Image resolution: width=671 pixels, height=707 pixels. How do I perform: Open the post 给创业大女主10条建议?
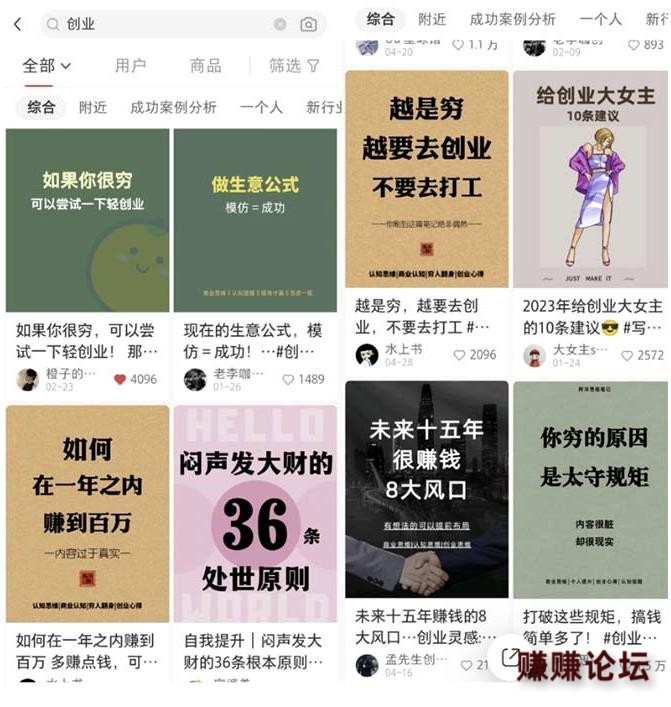coord(590,178)
